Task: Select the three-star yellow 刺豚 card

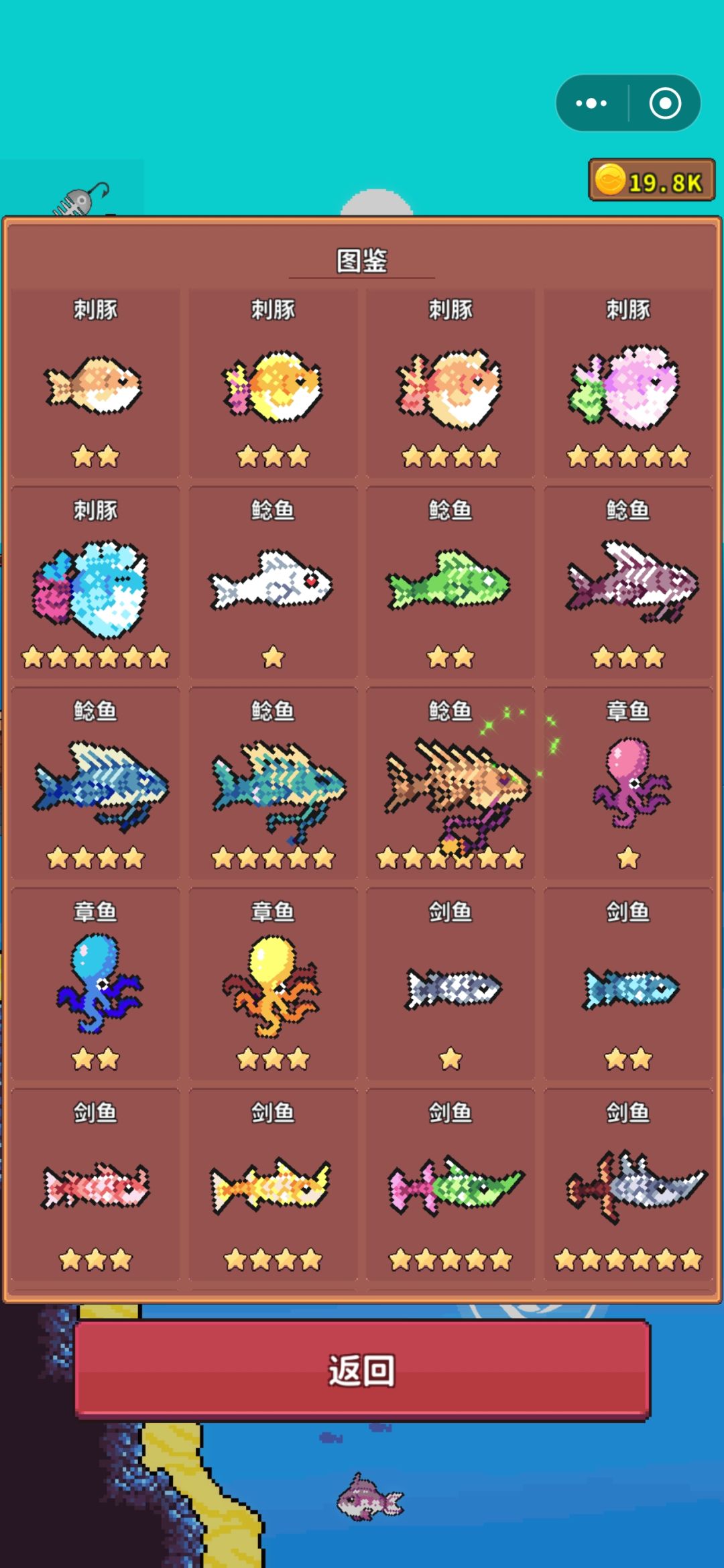Action: [x=273, y=385]
